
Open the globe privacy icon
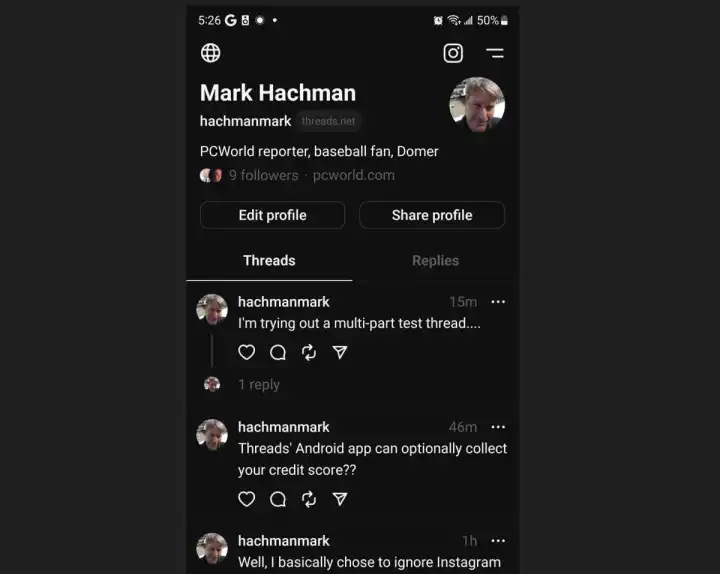tap(211, 53)
